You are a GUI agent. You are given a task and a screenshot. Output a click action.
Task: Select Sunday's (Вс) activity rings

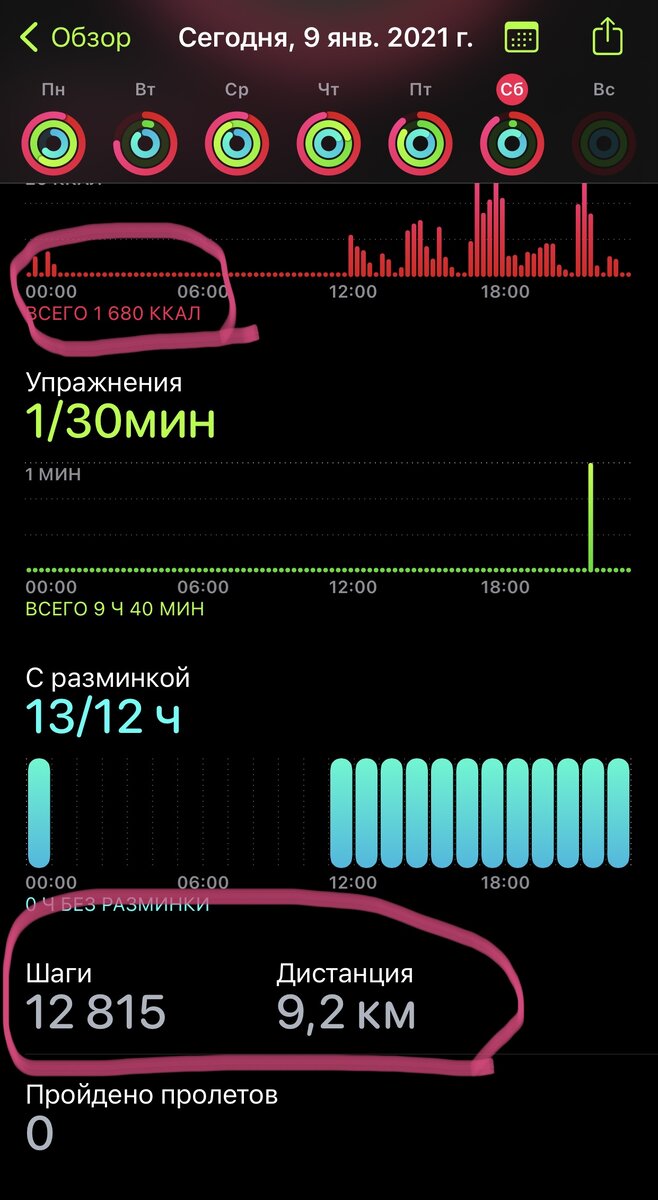pyautogui.click(x=604, y=145)
